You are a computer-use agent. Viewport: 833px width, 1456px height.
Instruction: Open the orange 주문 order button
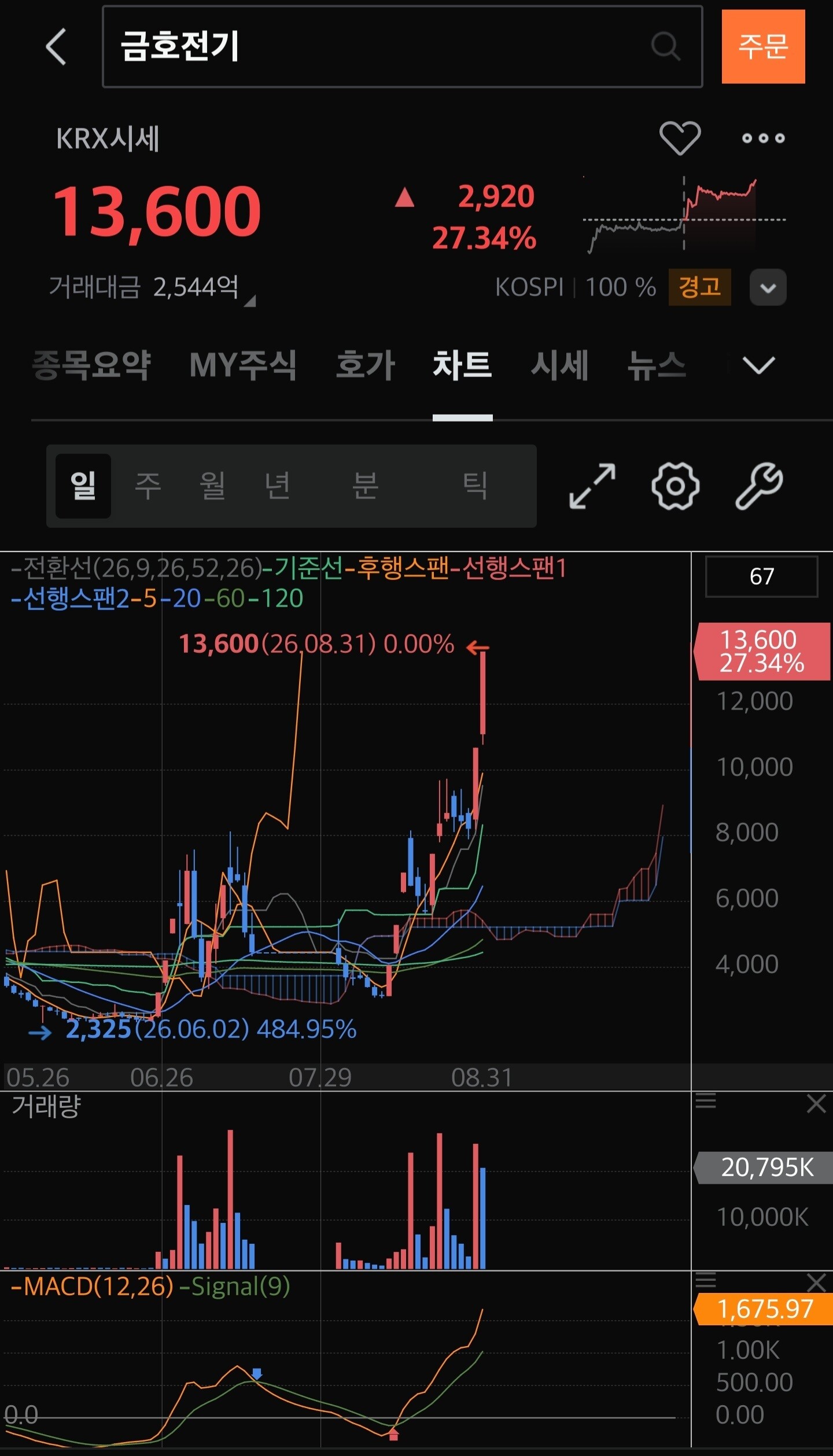pos(763,46)
